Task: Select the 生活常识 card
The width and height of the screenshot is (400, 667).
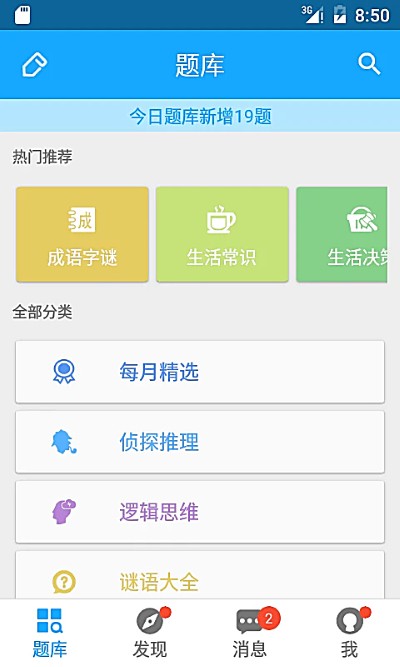Action: coord(222,234)
